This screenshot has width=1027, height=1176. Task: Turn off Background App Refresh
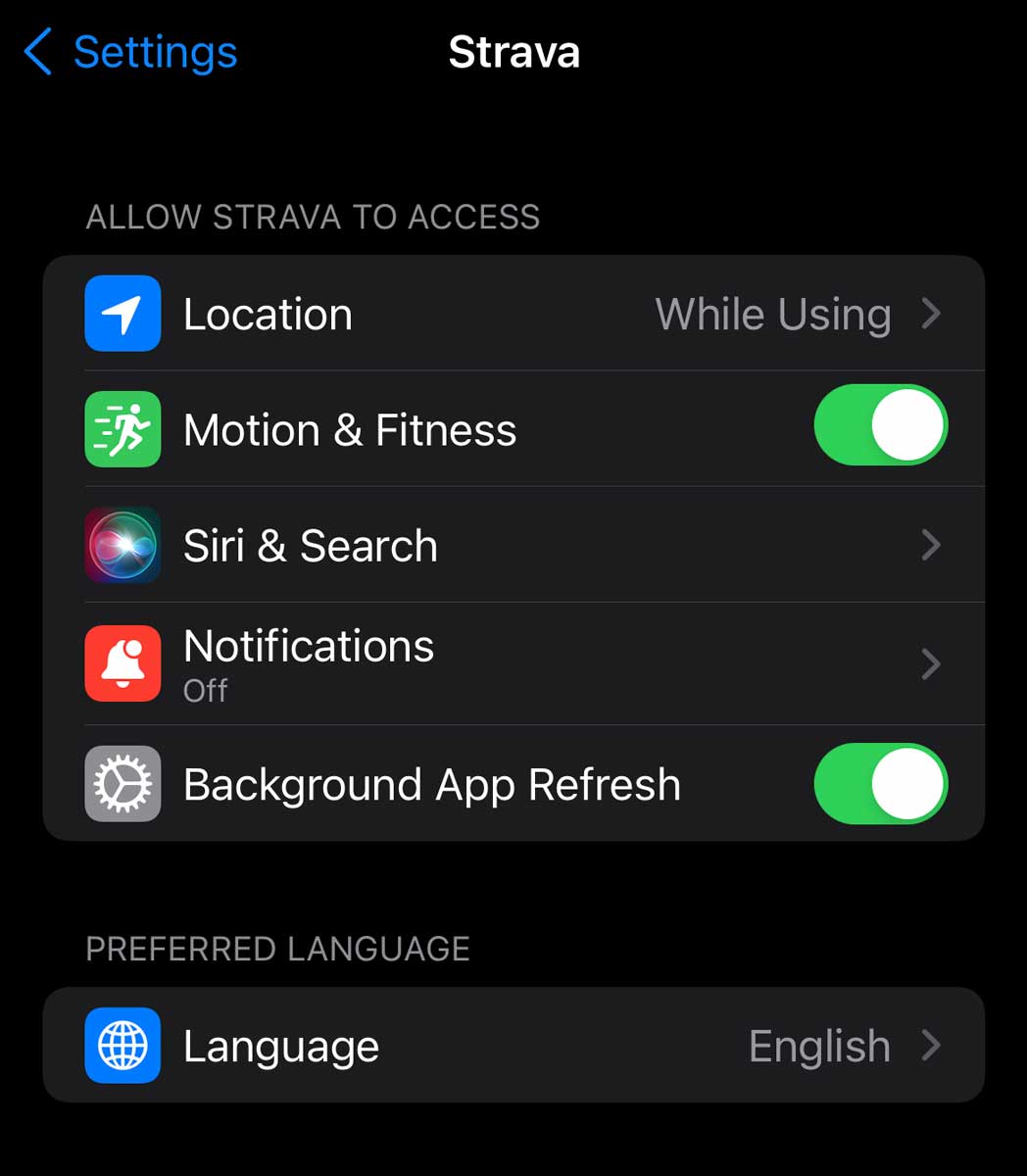click(879, 784)
